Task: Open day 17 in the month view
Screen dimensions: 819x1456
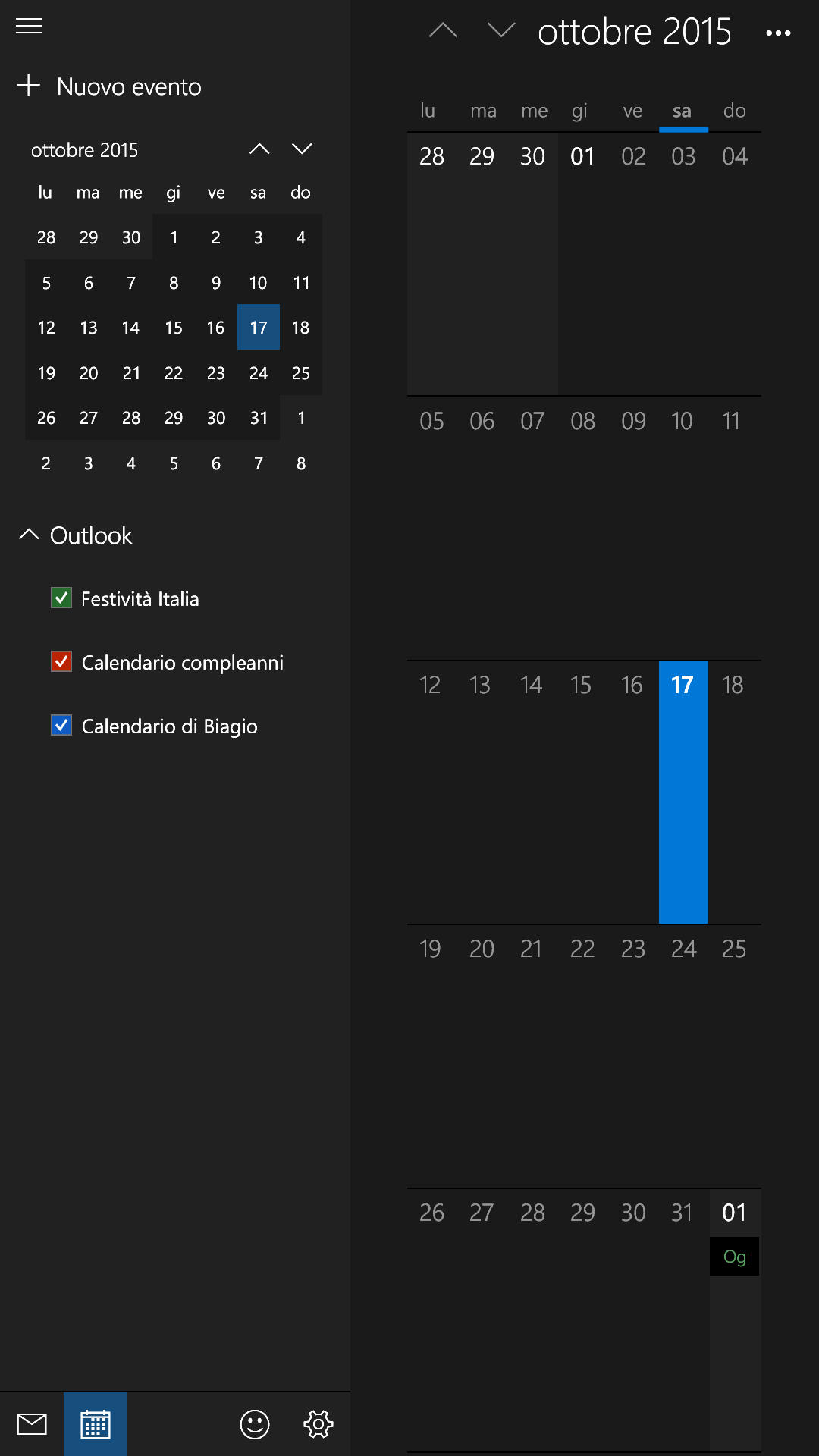Action: point(683,792)
